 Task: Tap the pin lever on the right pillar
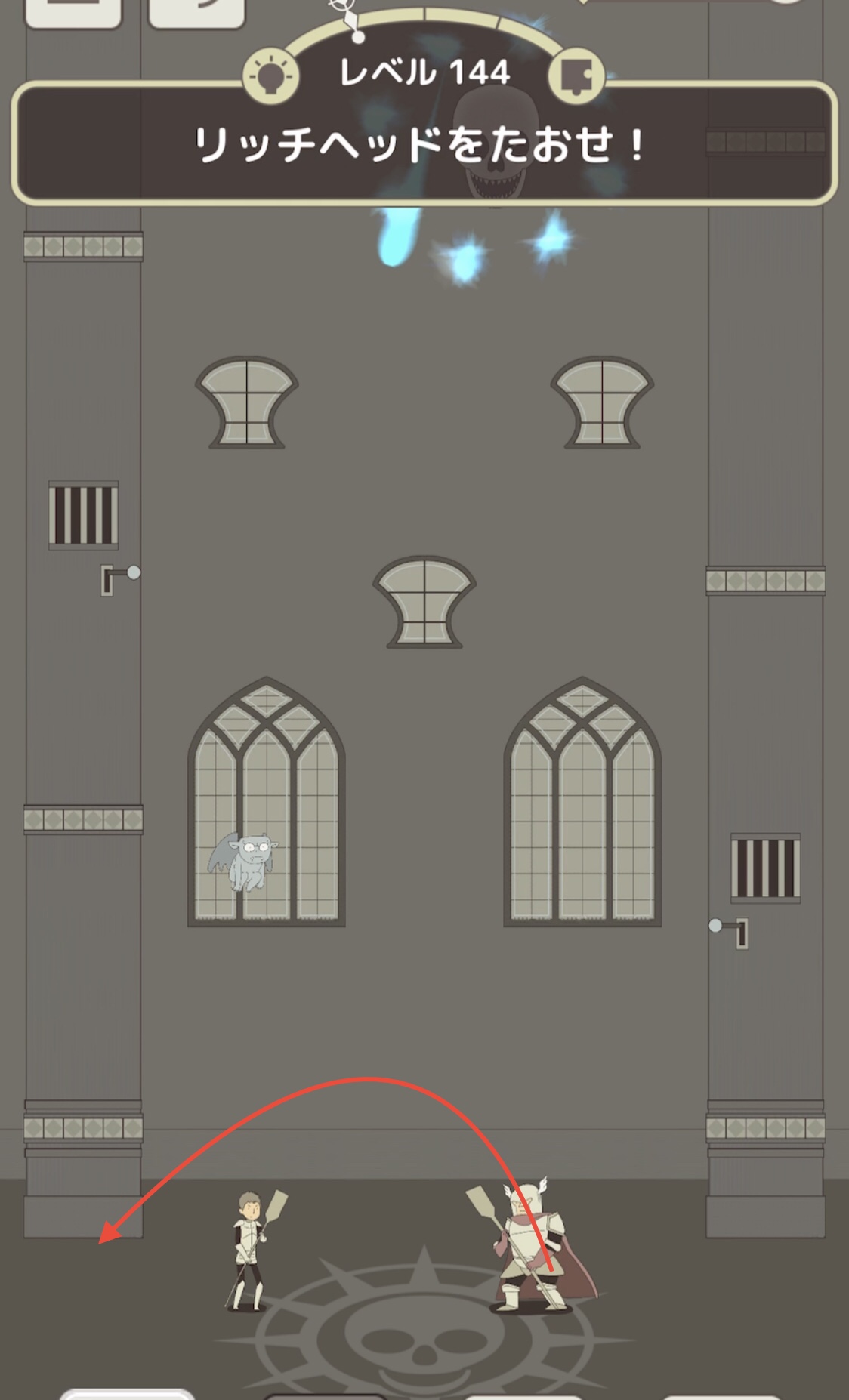coord(729,933)
